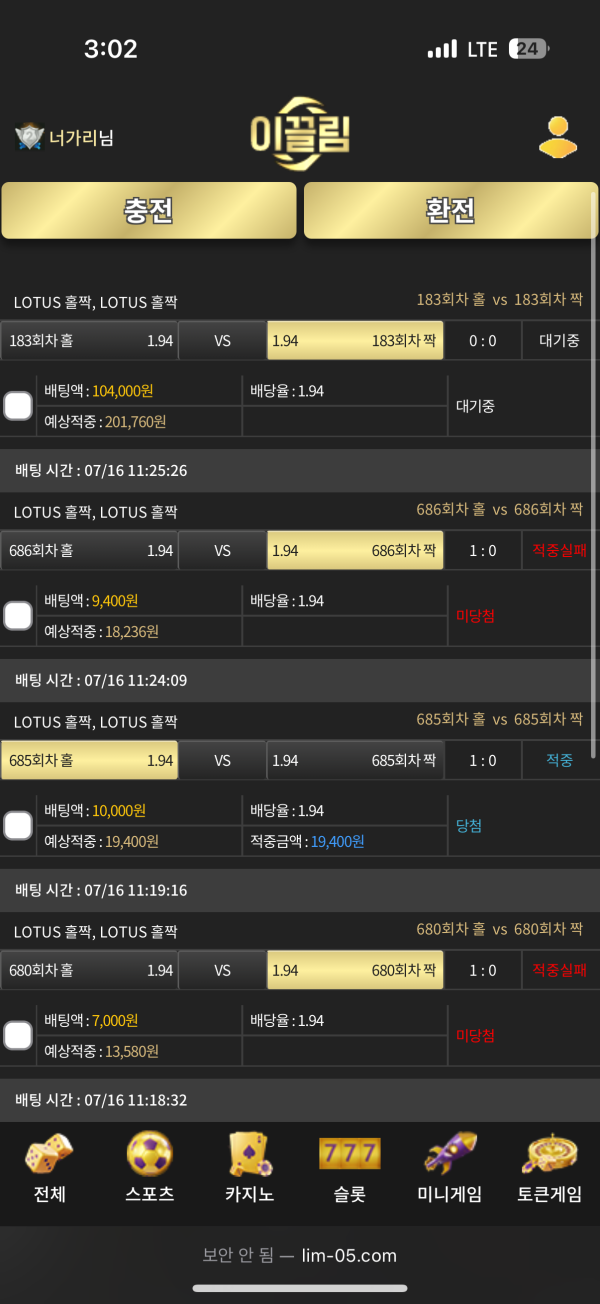Open the 토큰게임 section

[x=549, y=1168]
